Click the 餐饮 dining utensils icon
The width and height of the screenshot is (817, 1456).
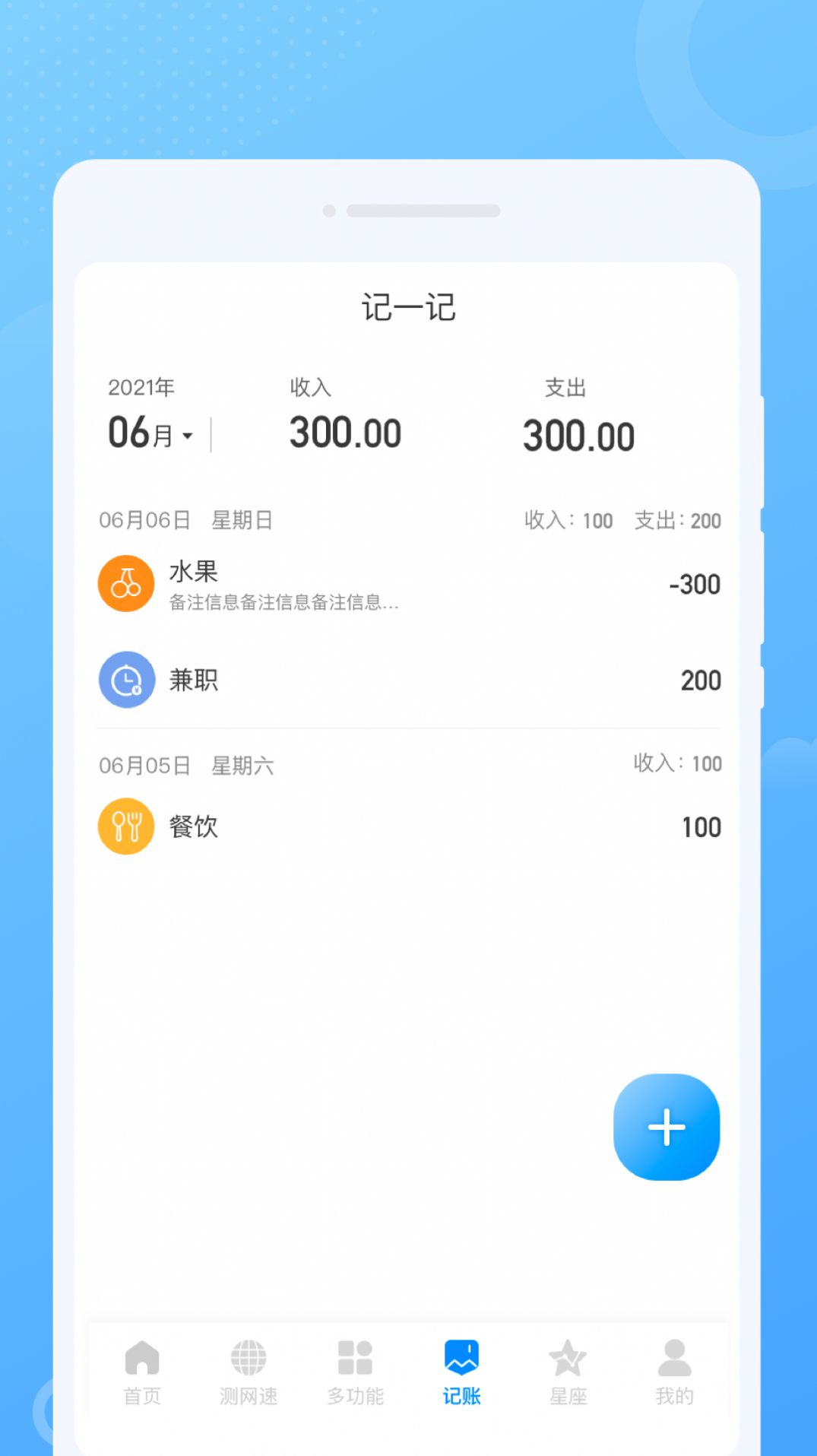point(126,826)
